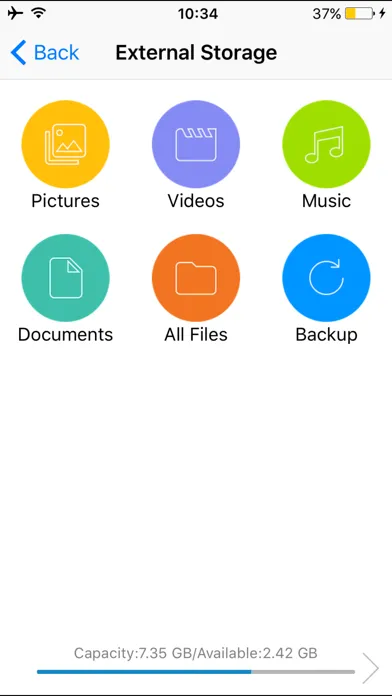Tap the storage capacity chevron arrow

(x=370, y=668)
